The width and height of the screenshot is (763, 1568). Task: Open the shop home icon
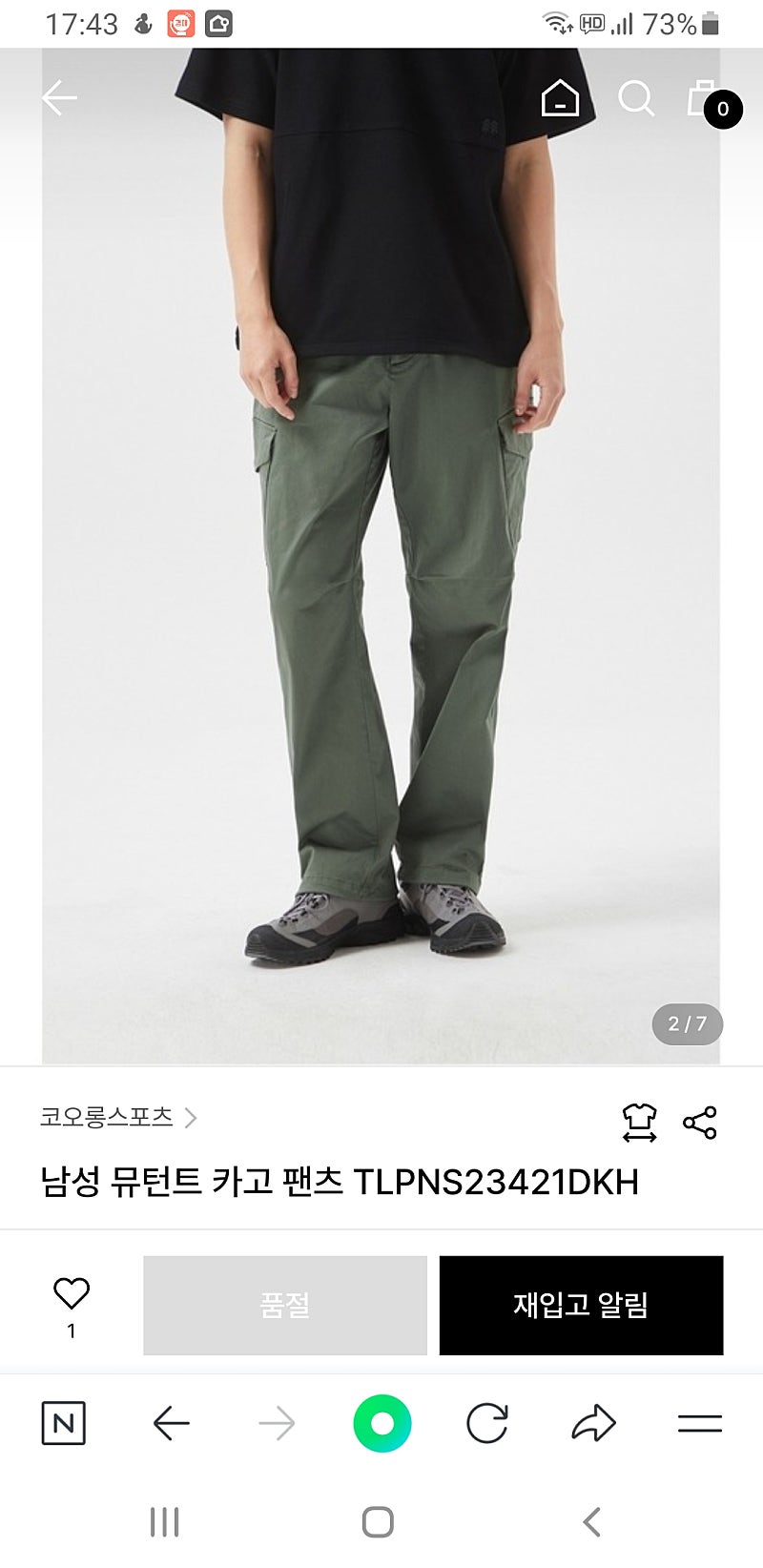click(x=560, y=98)
